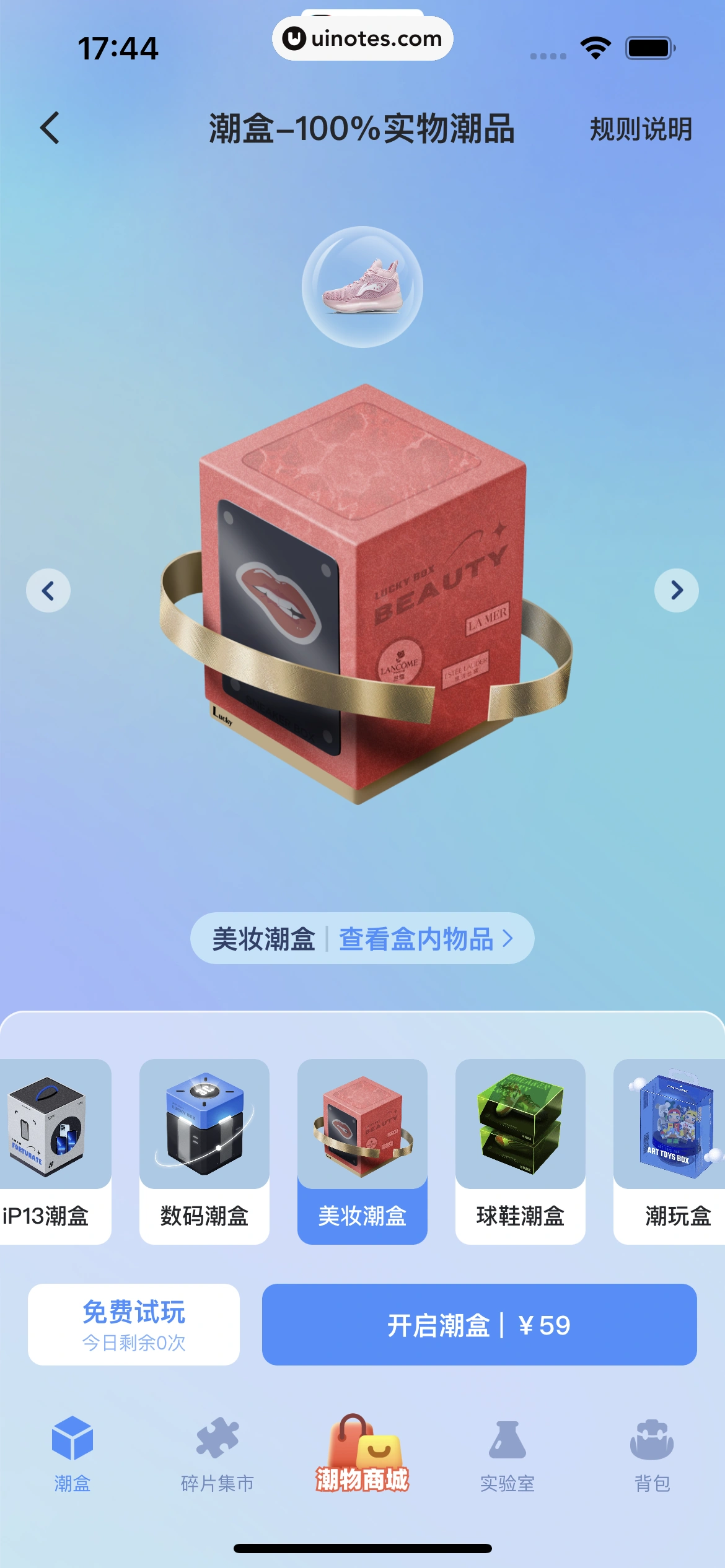Open 规则说明 rules explanation
This screenshot has height=1568, width=725.
point(640,129)
